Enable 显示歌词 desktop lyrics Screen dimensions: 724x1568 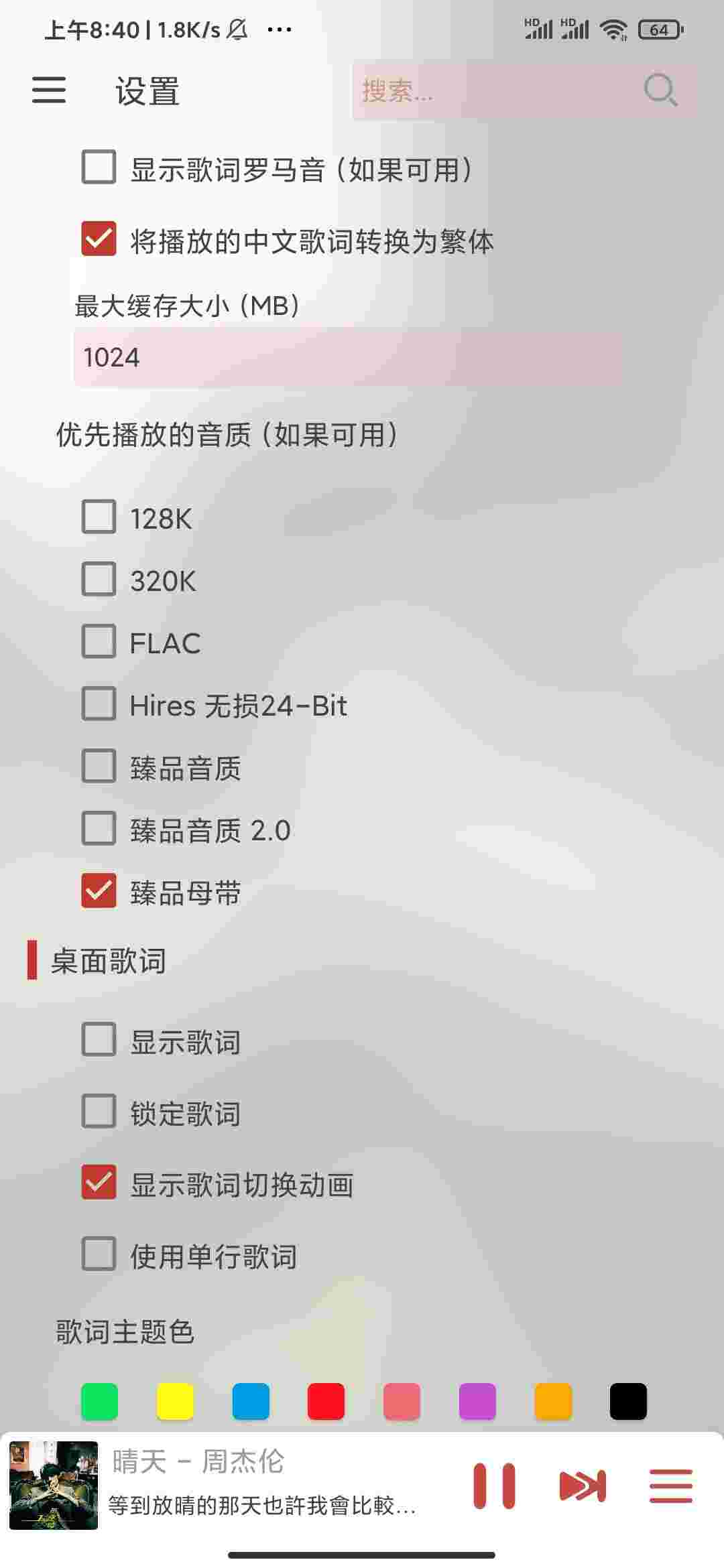99,1039
